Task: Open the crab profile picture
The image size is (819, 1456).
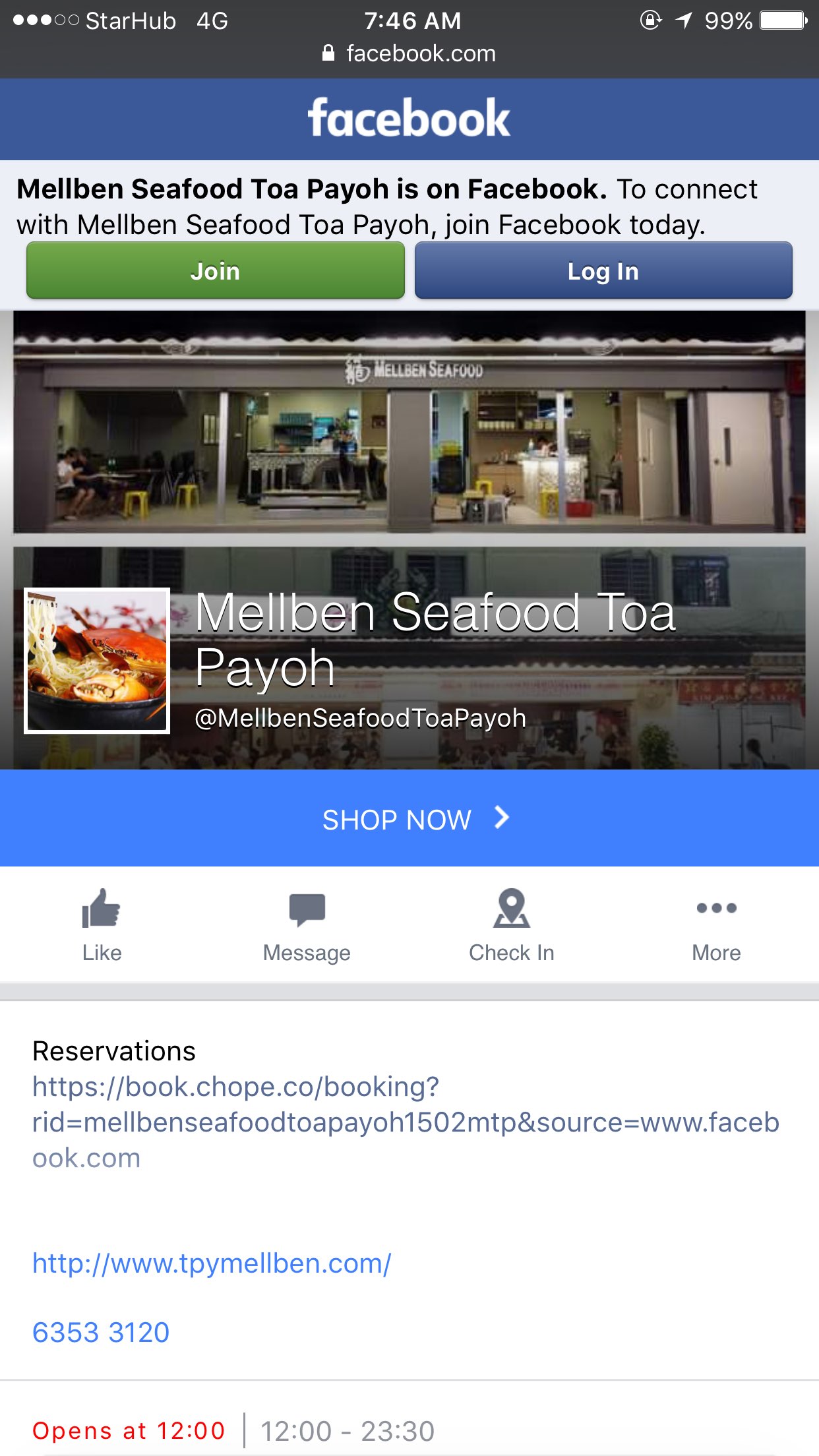Action: (x=97, y=661)
